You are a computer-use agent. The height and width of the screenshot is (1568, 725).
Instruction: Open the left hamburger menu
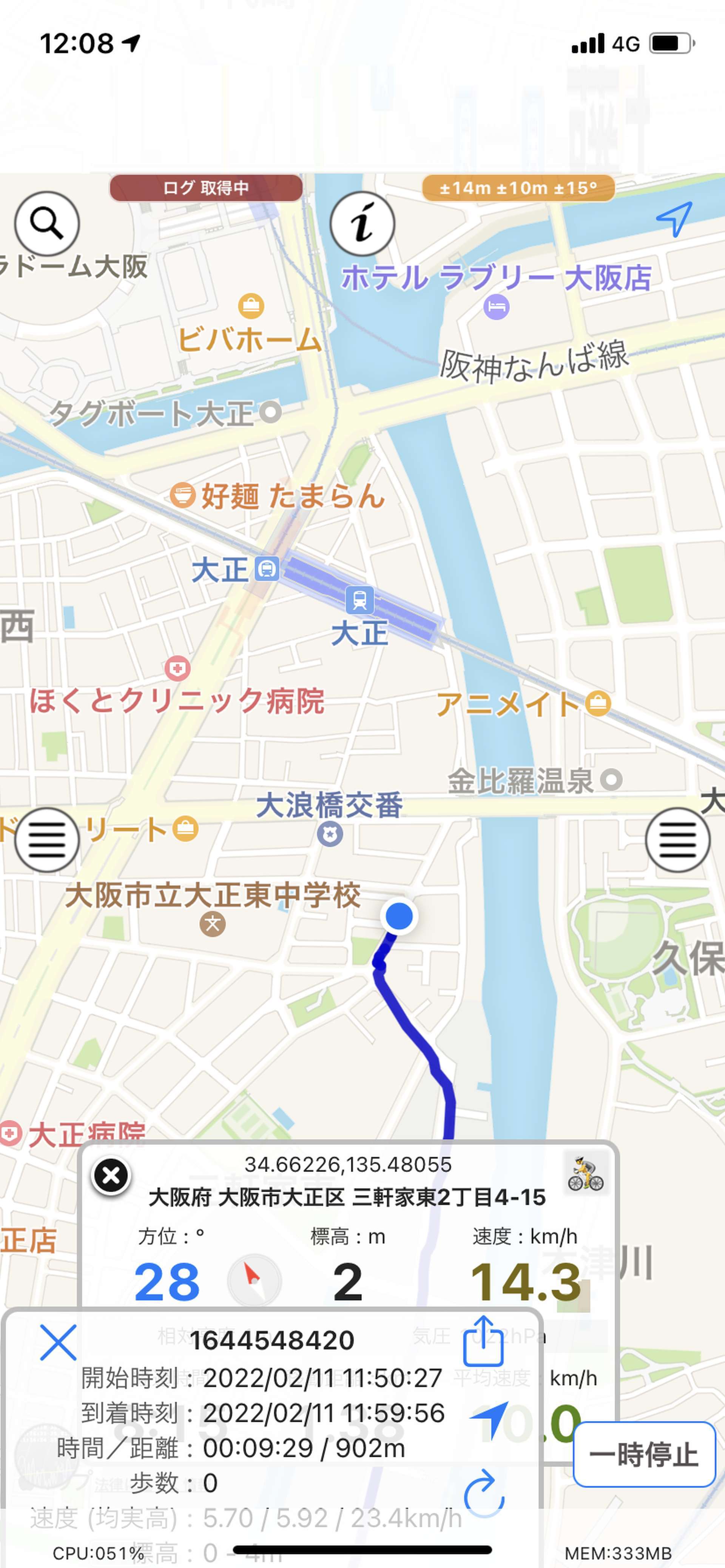[47, 839]
